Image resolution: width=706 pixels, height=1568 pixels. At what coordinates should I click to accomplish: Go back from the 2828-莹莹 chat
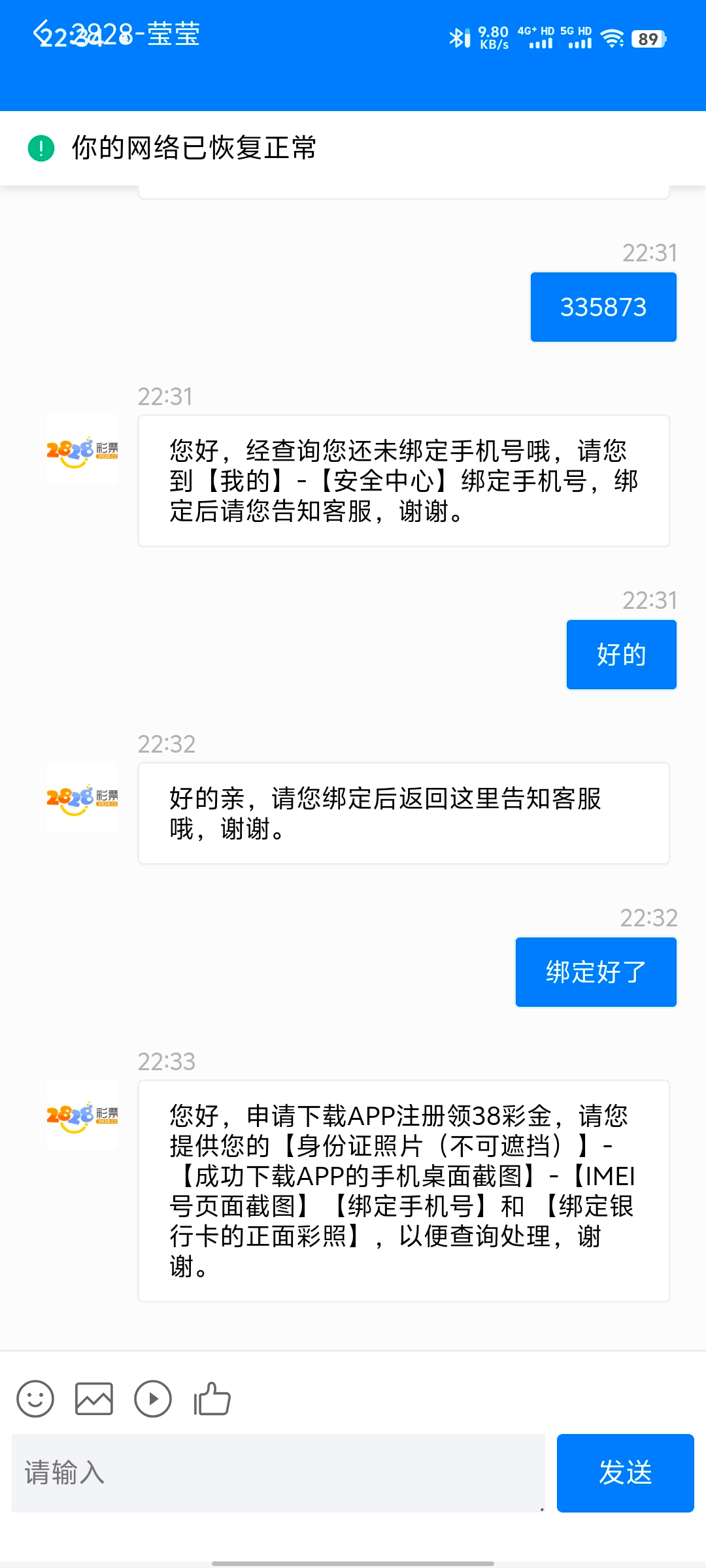click(x=42, y=33)
